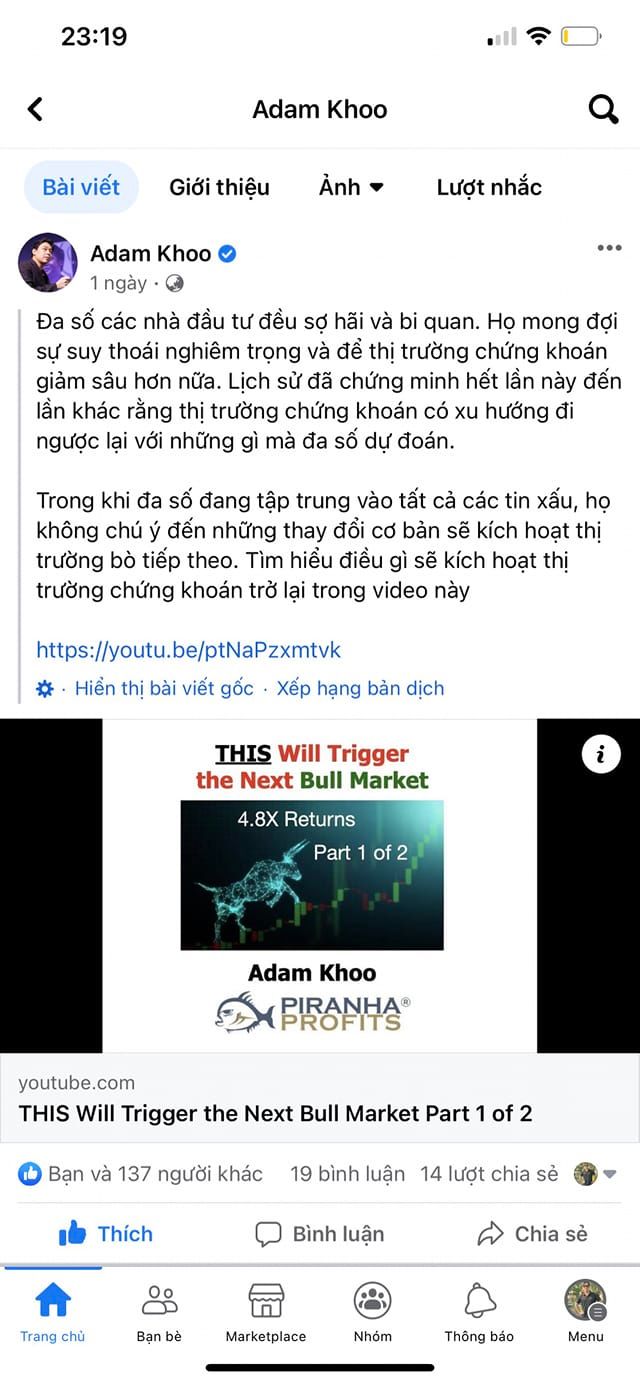Open the Thông báo notifications tab
This screenshot has height=1384, width=640.
(479, 1312)
